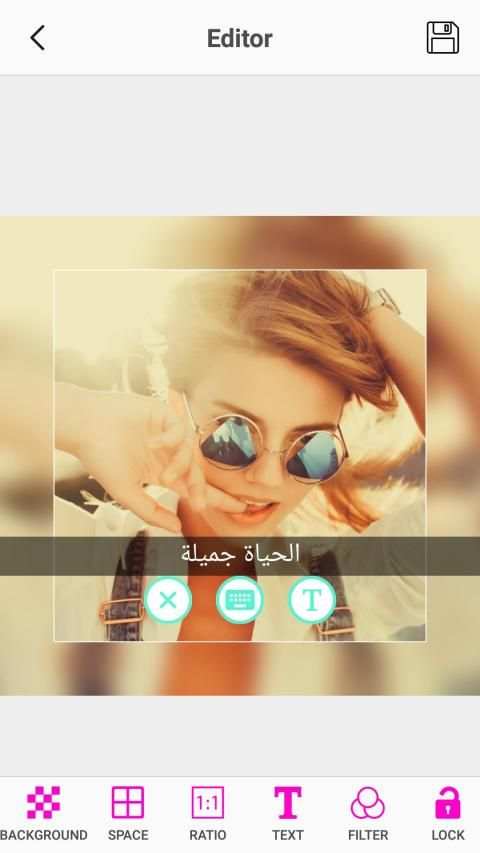Open the Filter tool
The width and height of the screenshot is (480, 853).
368,814
